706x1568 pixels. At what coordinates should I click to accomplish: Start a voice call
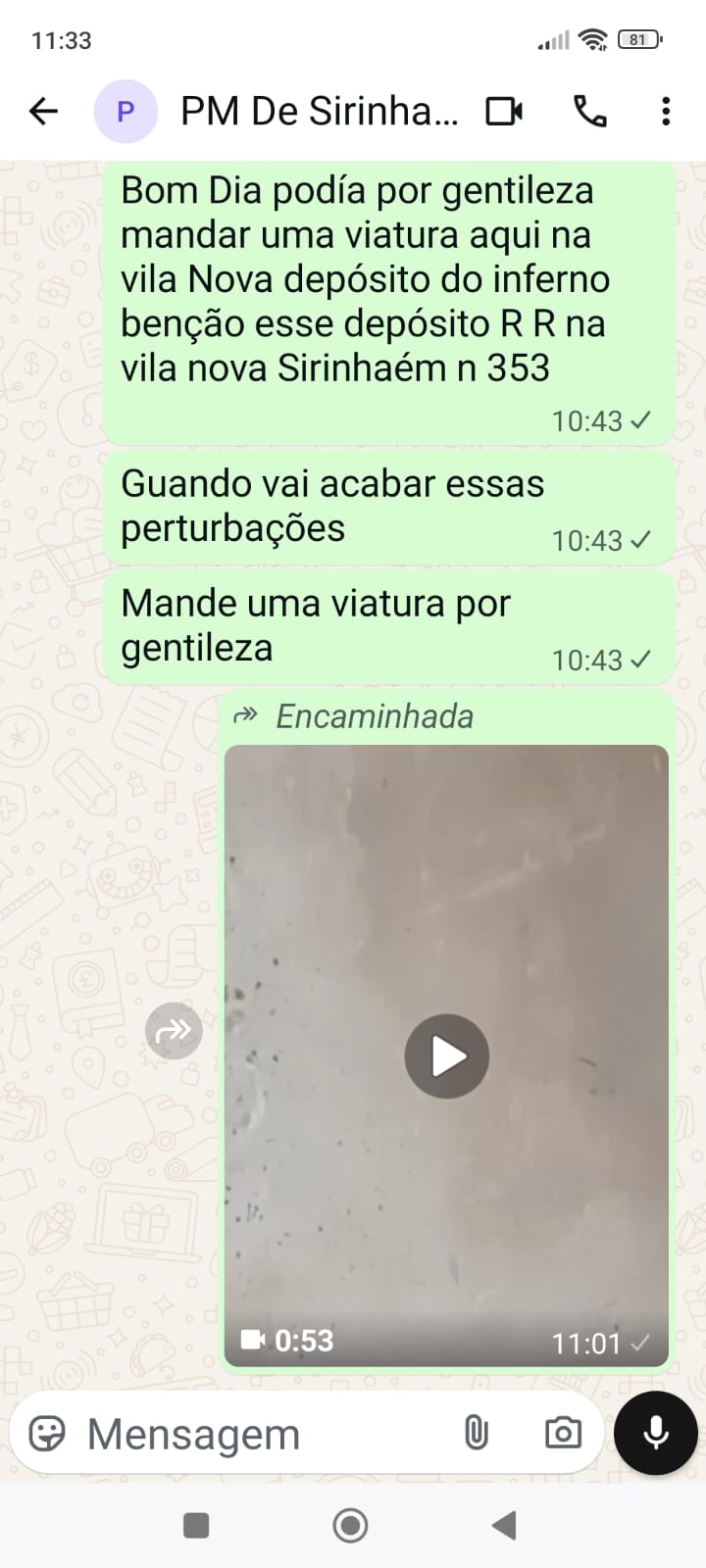(590, 112)
